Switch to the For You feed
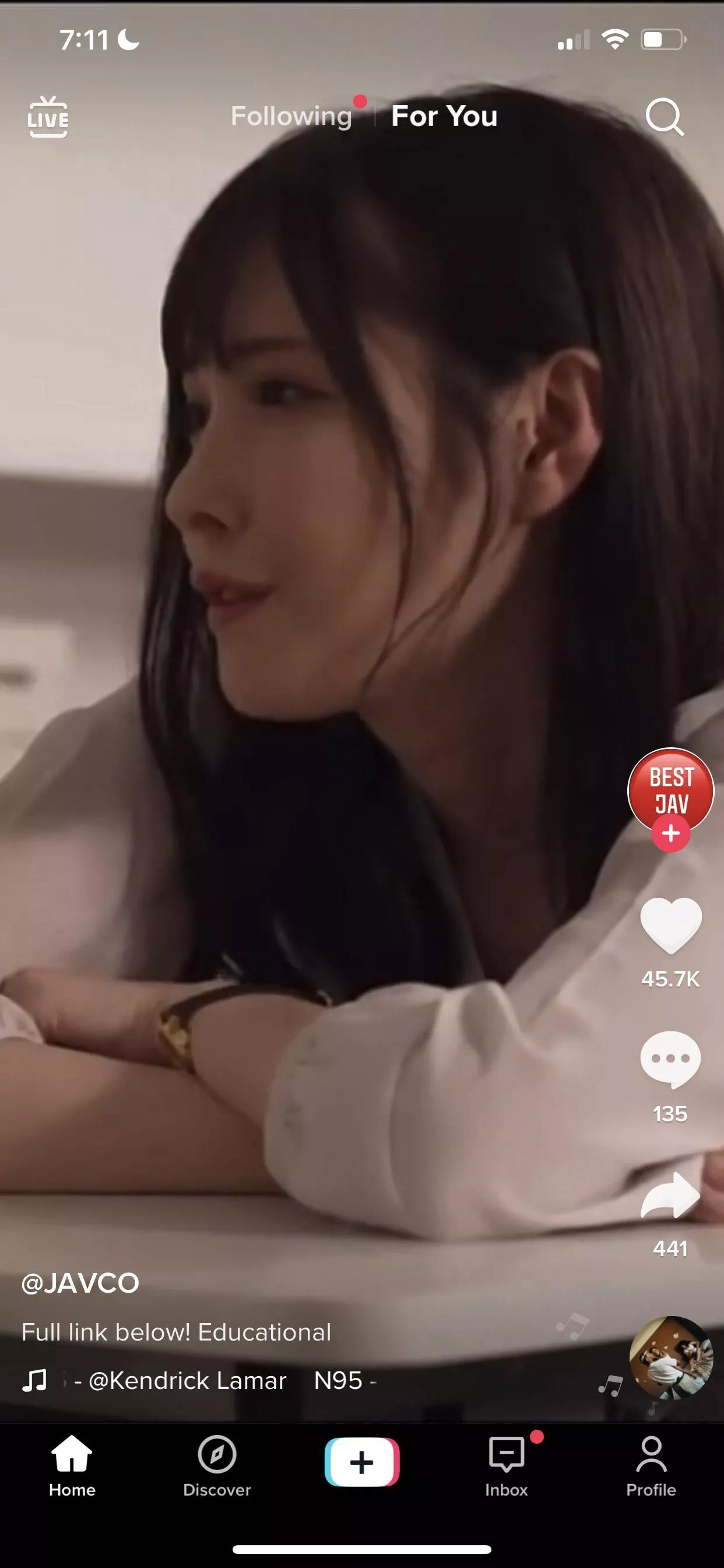The image size is (724, 1568). (444, 116)
